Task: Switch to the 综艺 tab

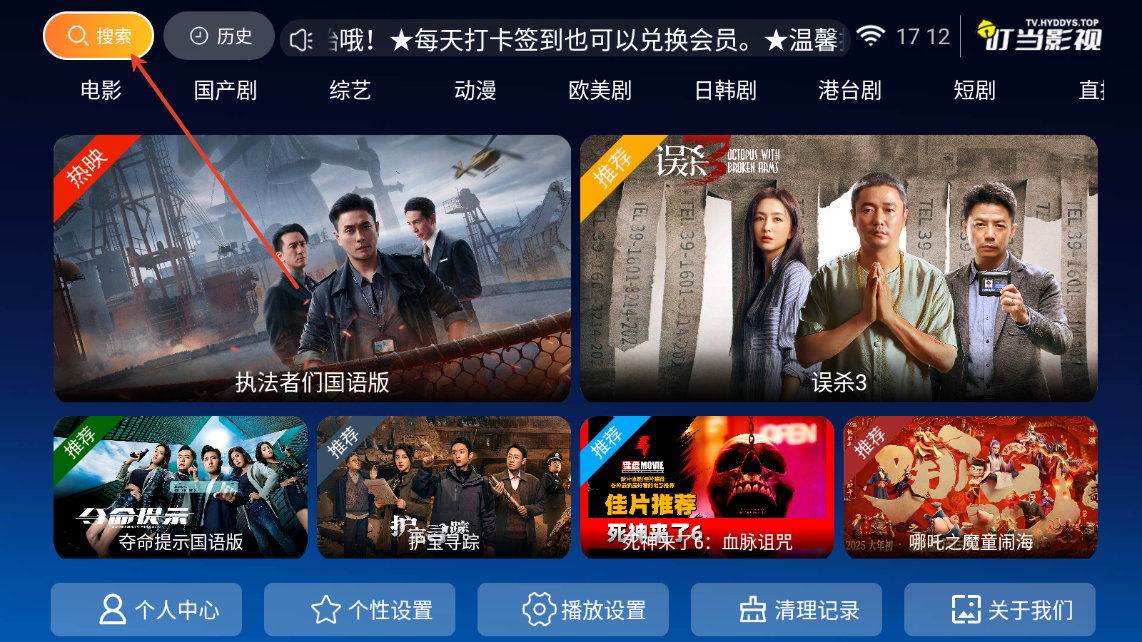Action: coord(350,91)
